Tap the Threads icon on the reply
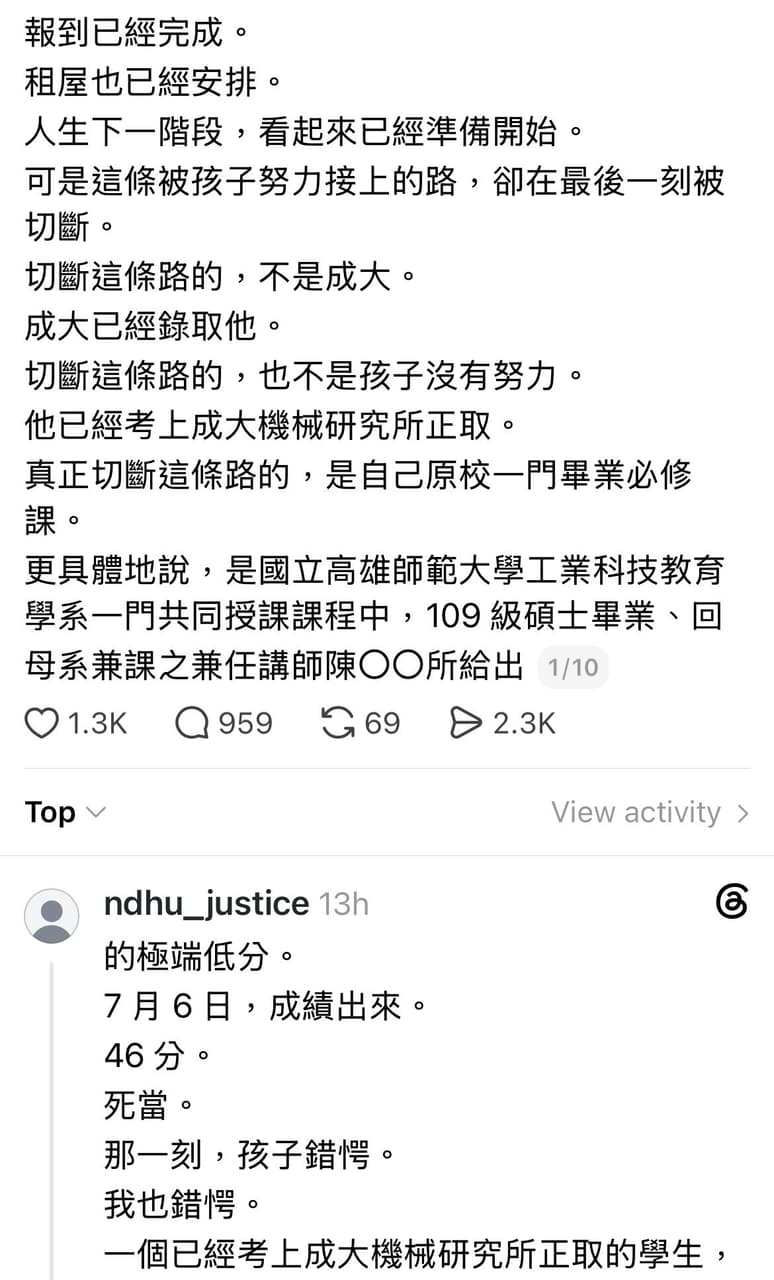Viewport: 774px width, 1280px height. point(732,902)
